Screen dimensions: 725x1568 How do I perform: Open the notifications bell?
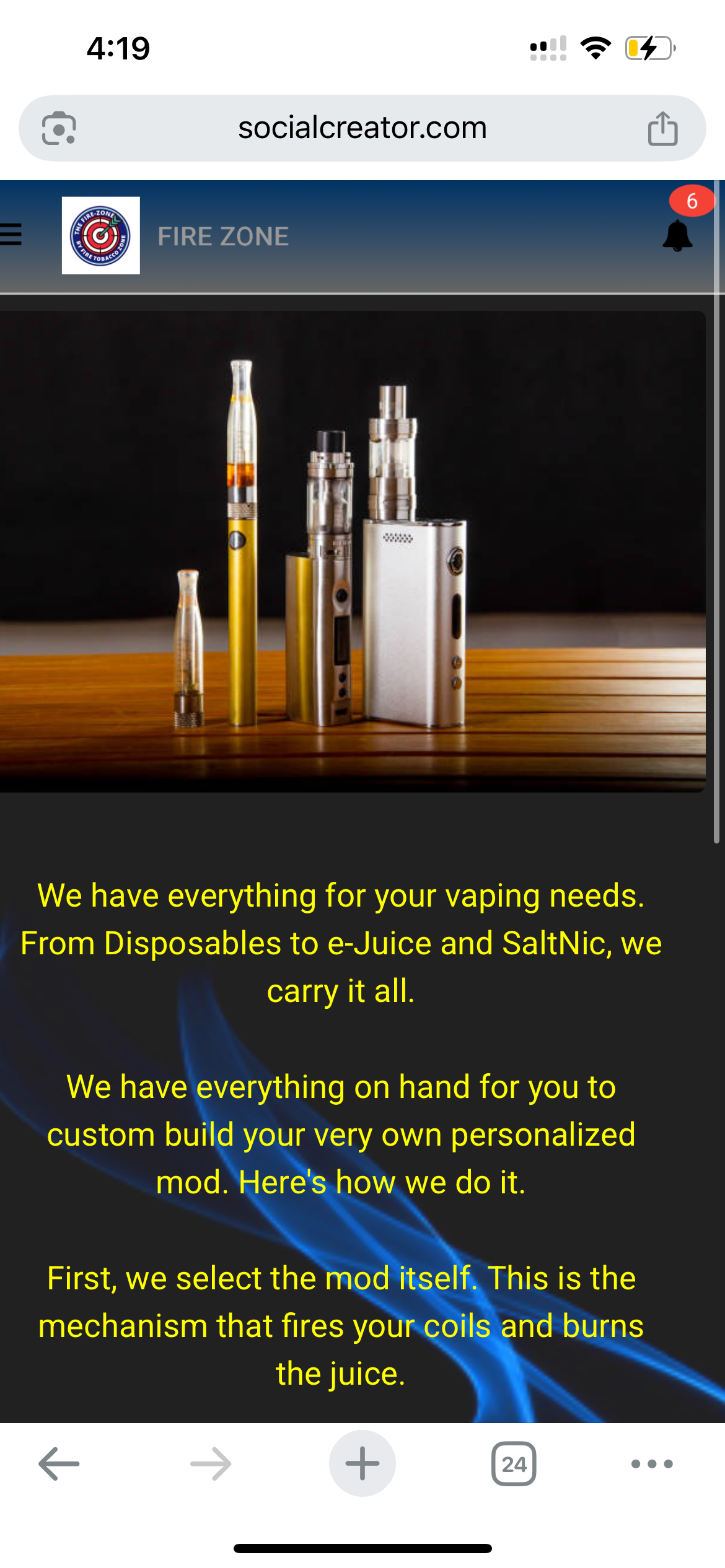[677, 235]
